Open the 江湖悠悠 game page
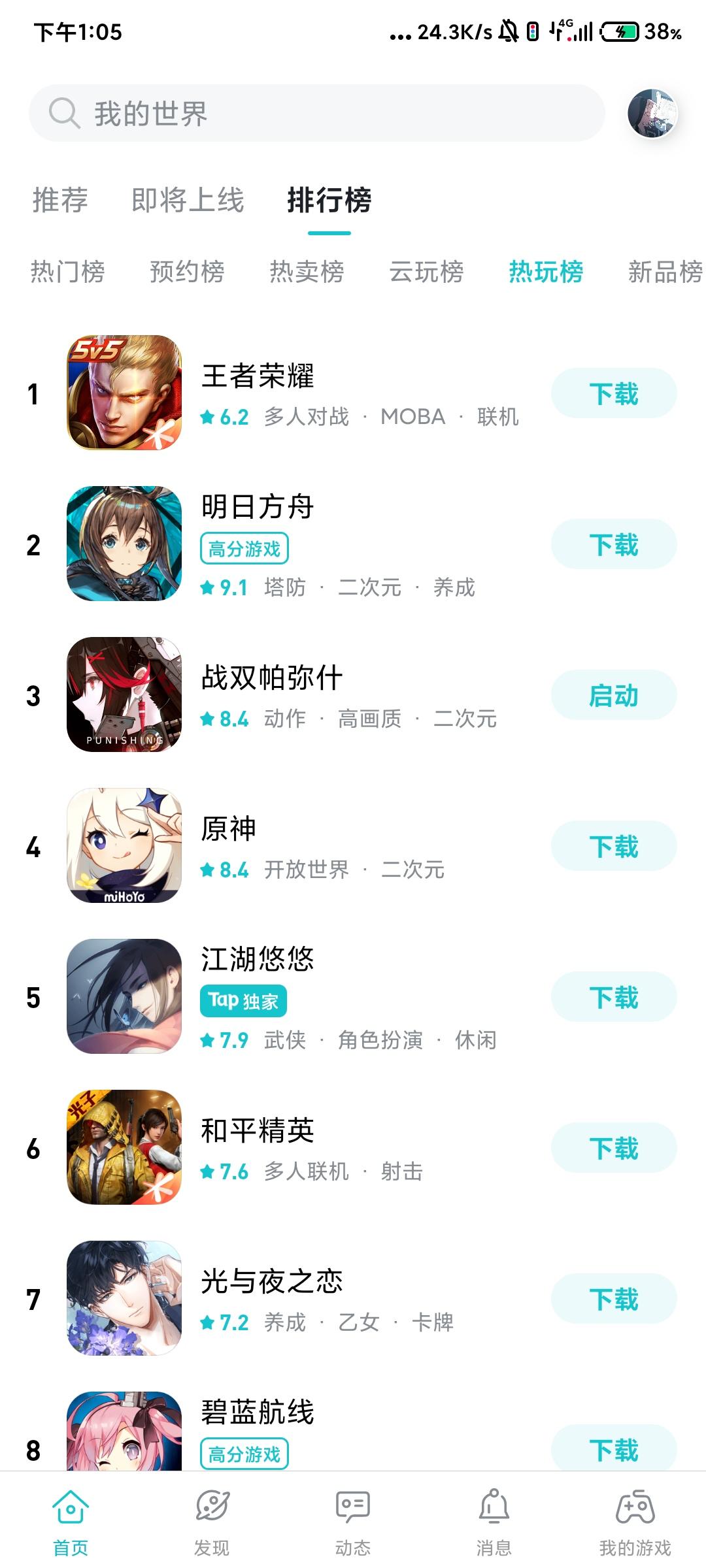This screenshot has height=1568, width=706. (258, 959)
